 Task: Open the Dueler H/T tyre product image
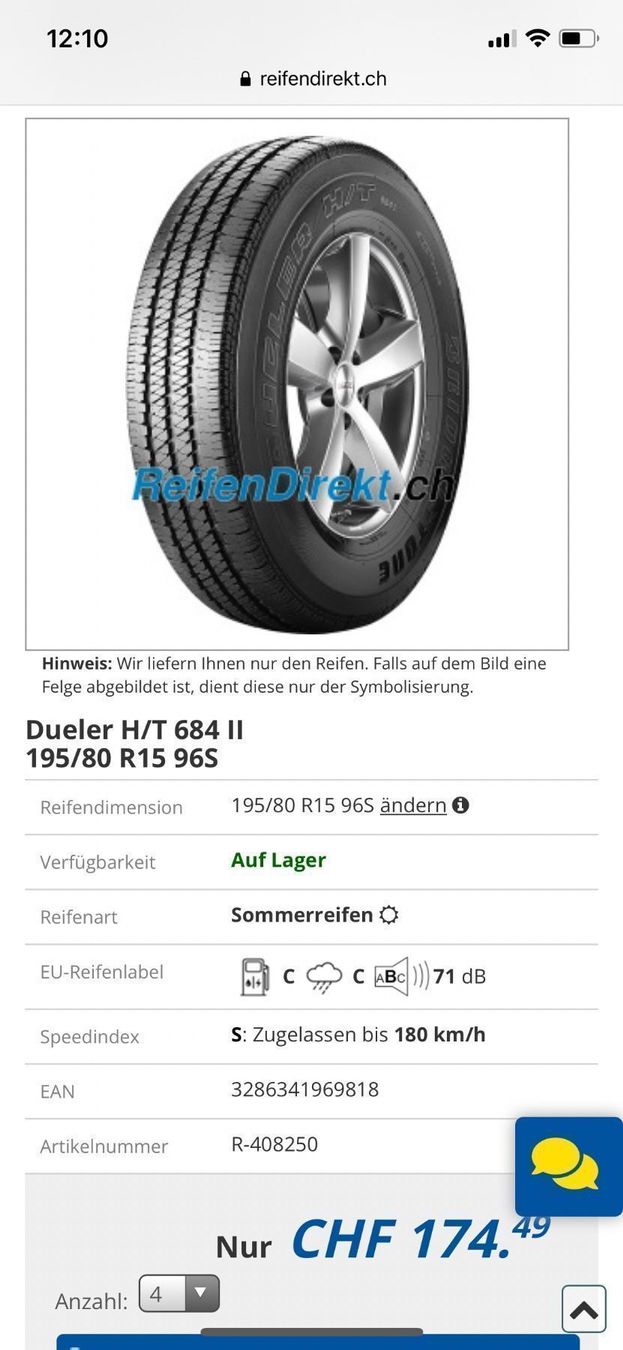[x=297, y=385]
